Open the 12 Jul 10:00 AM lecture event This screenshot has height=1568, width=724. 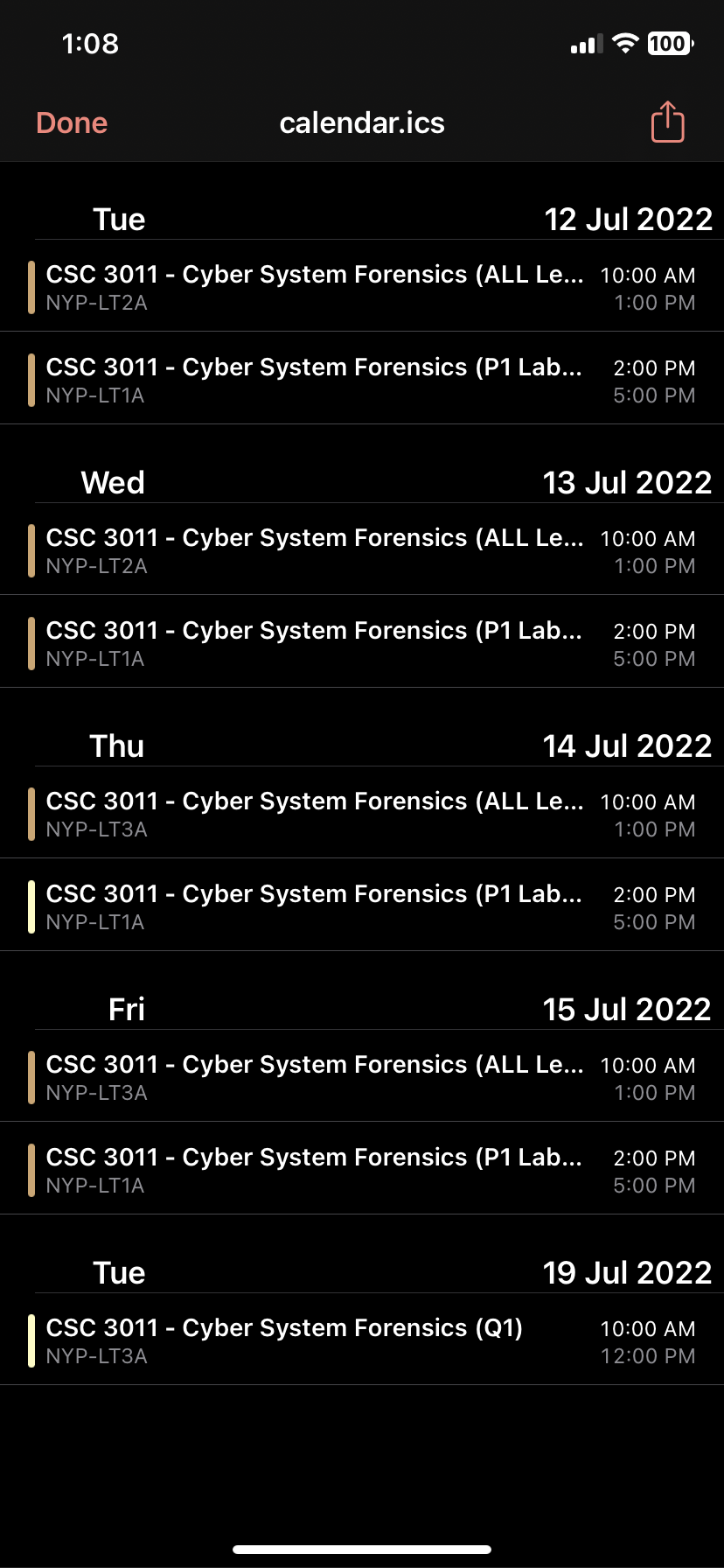click(x=362, y=287)
